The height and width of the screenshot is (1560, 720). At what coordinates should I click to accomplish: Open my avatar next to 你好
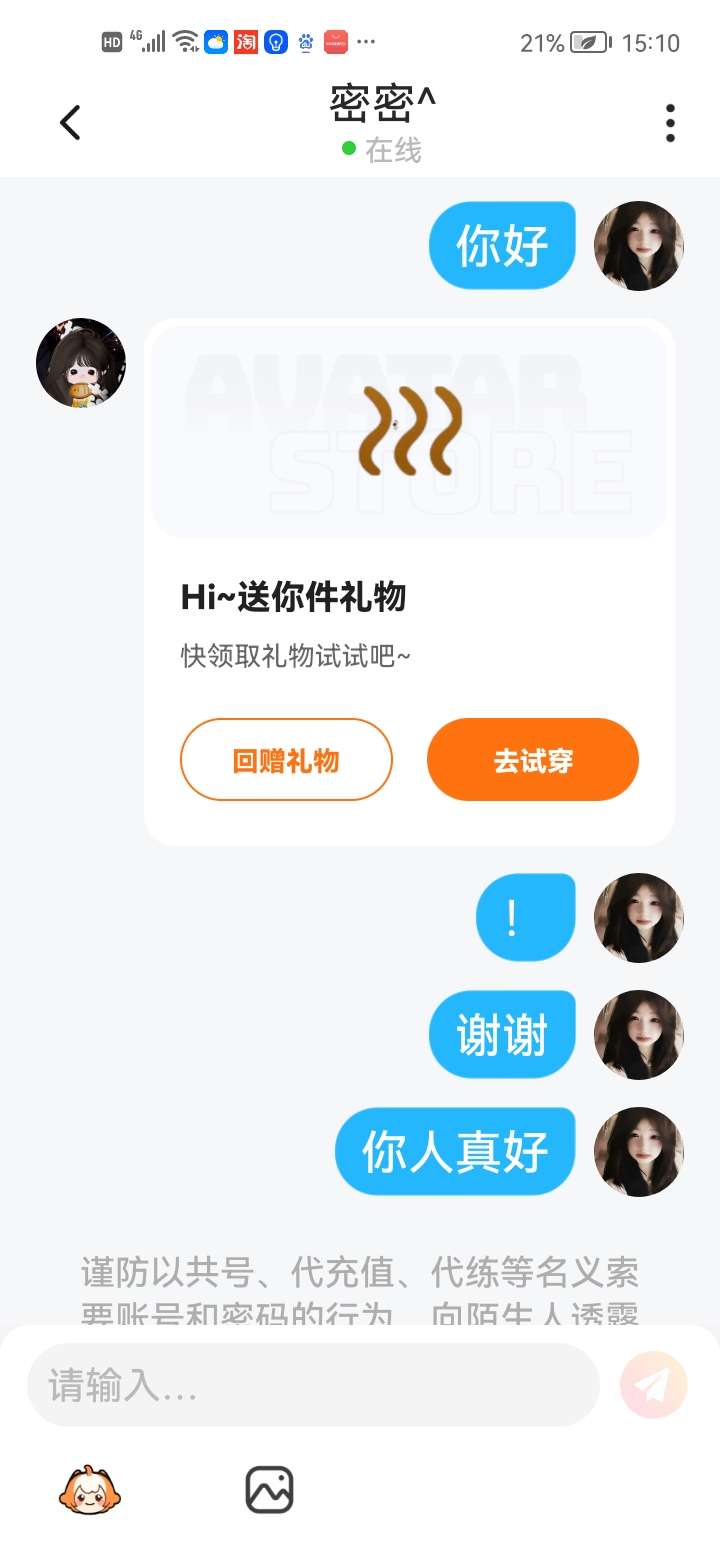click(638, 246)
